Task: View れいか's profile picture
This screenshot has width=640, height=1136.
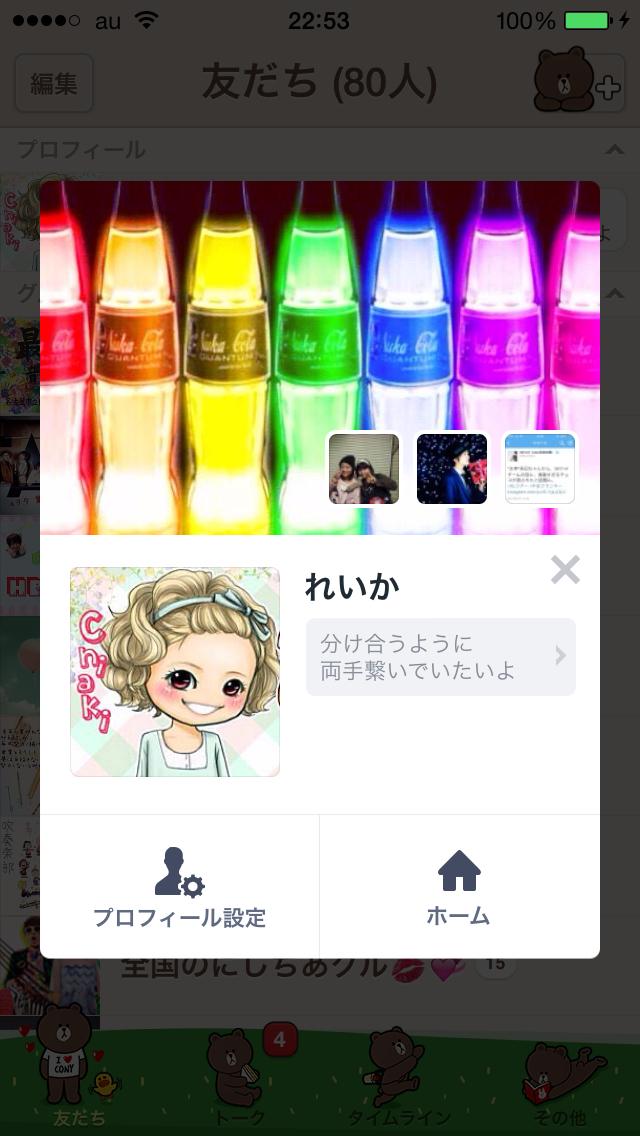Action: point(175,672)
